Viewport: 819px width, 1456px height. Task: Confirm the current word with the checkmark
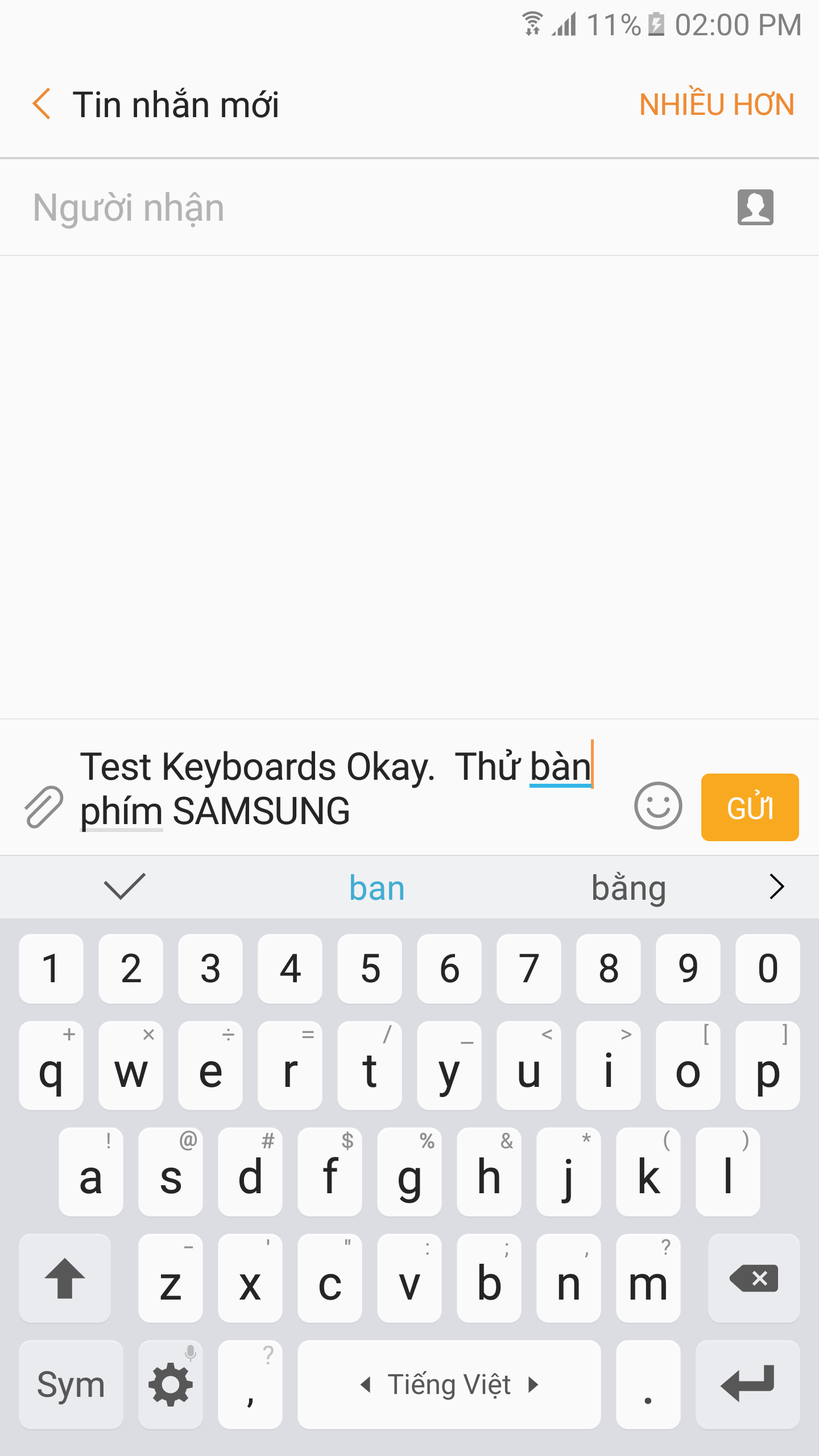[x=125, y=887]
